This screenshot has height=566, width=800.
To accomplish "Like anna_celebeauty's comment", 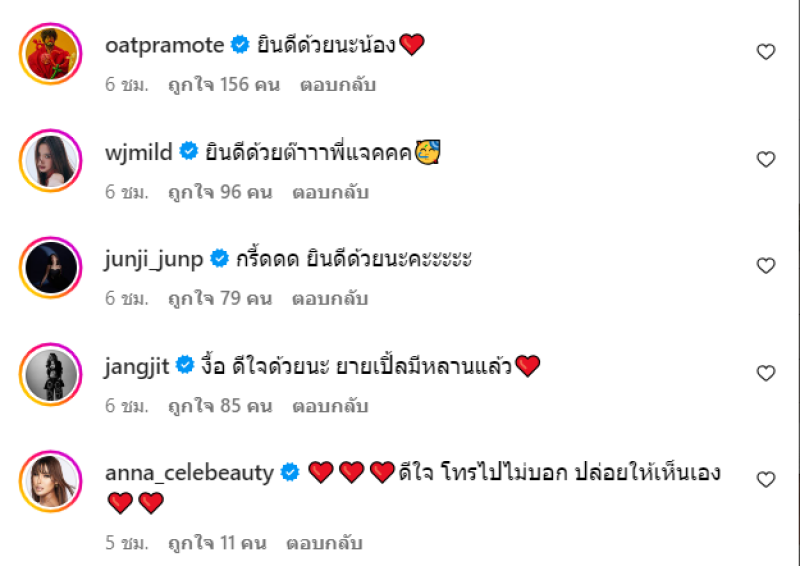I will click(x=766, y=480).
